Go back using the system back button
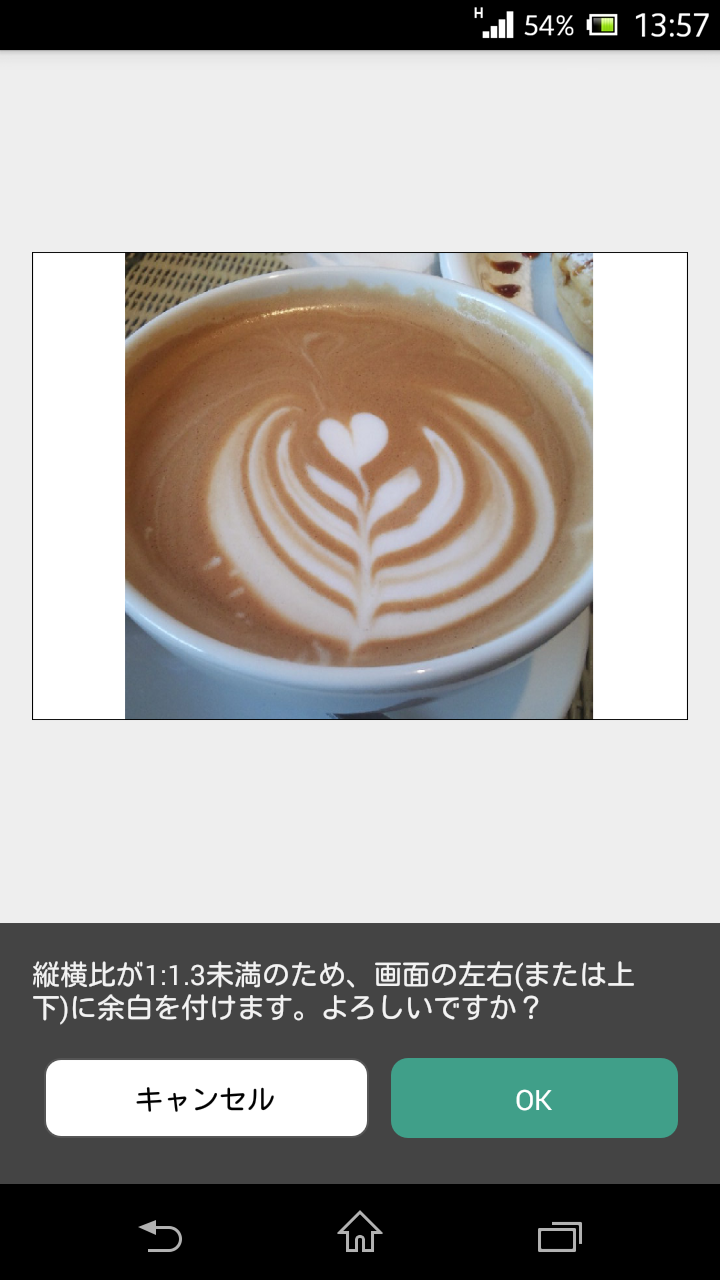720x1280 pixels. [x=160, y=1236]
